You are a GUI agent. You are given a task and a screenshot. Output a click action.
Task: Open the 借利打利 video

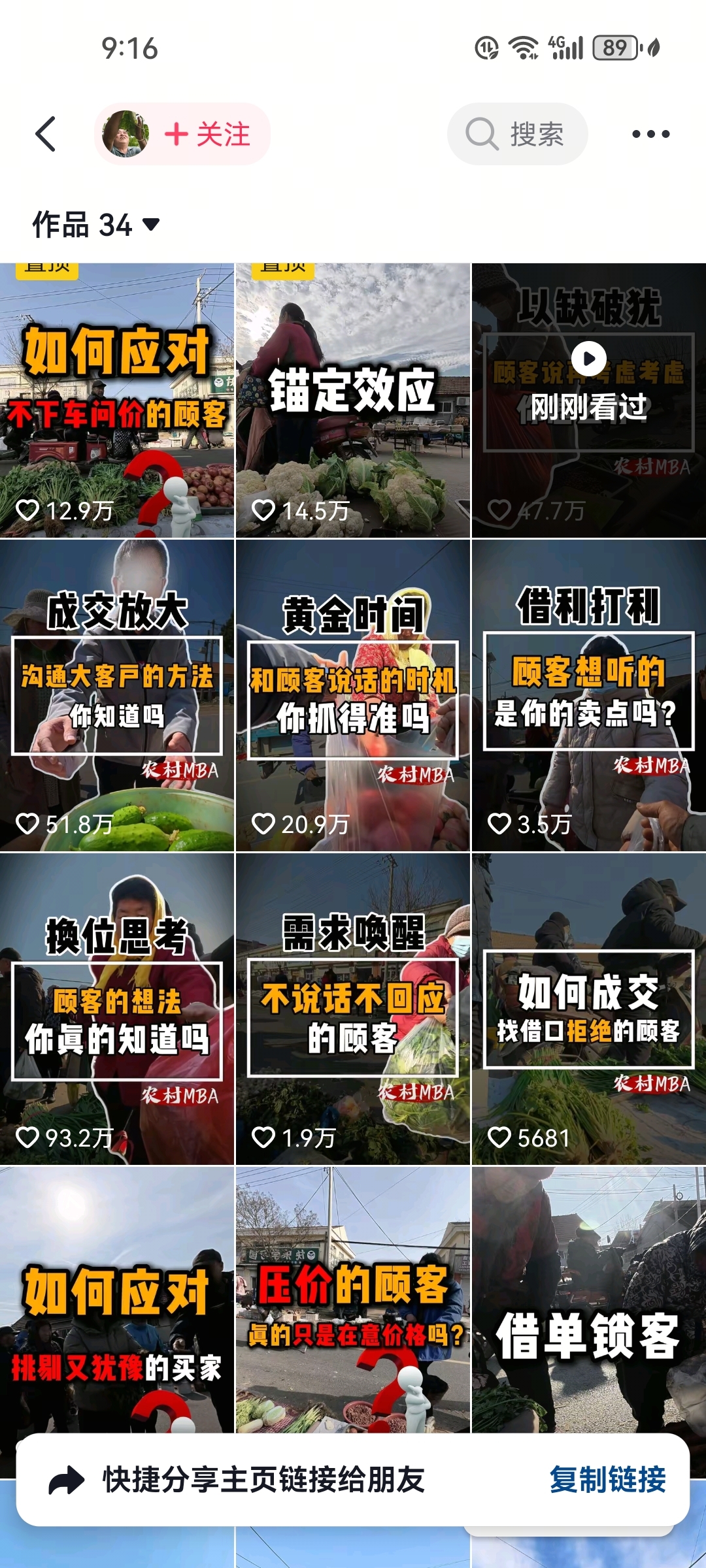(x=589, y=695)
